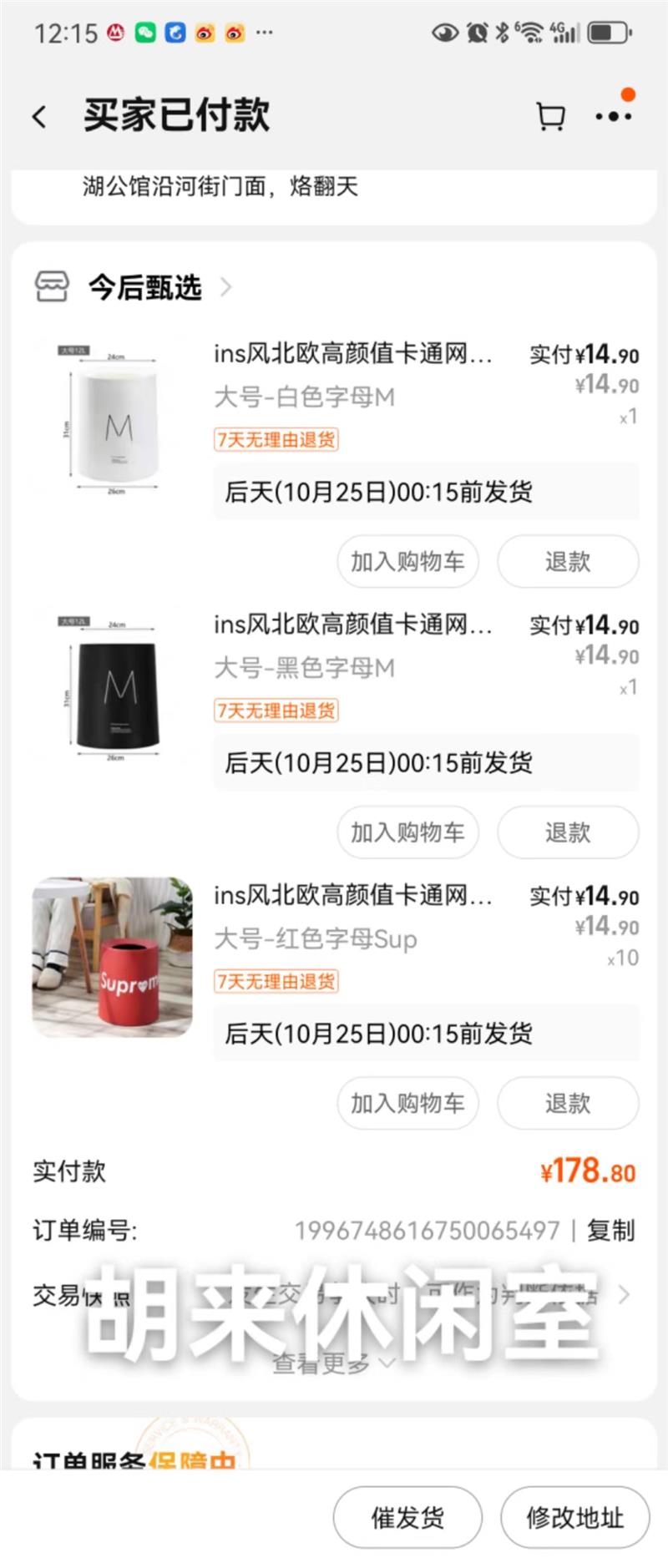The height and width of the screenshot is (1568, 668).
Task: Tap 修改地址 to change address
Action: tap(574, 1517)
